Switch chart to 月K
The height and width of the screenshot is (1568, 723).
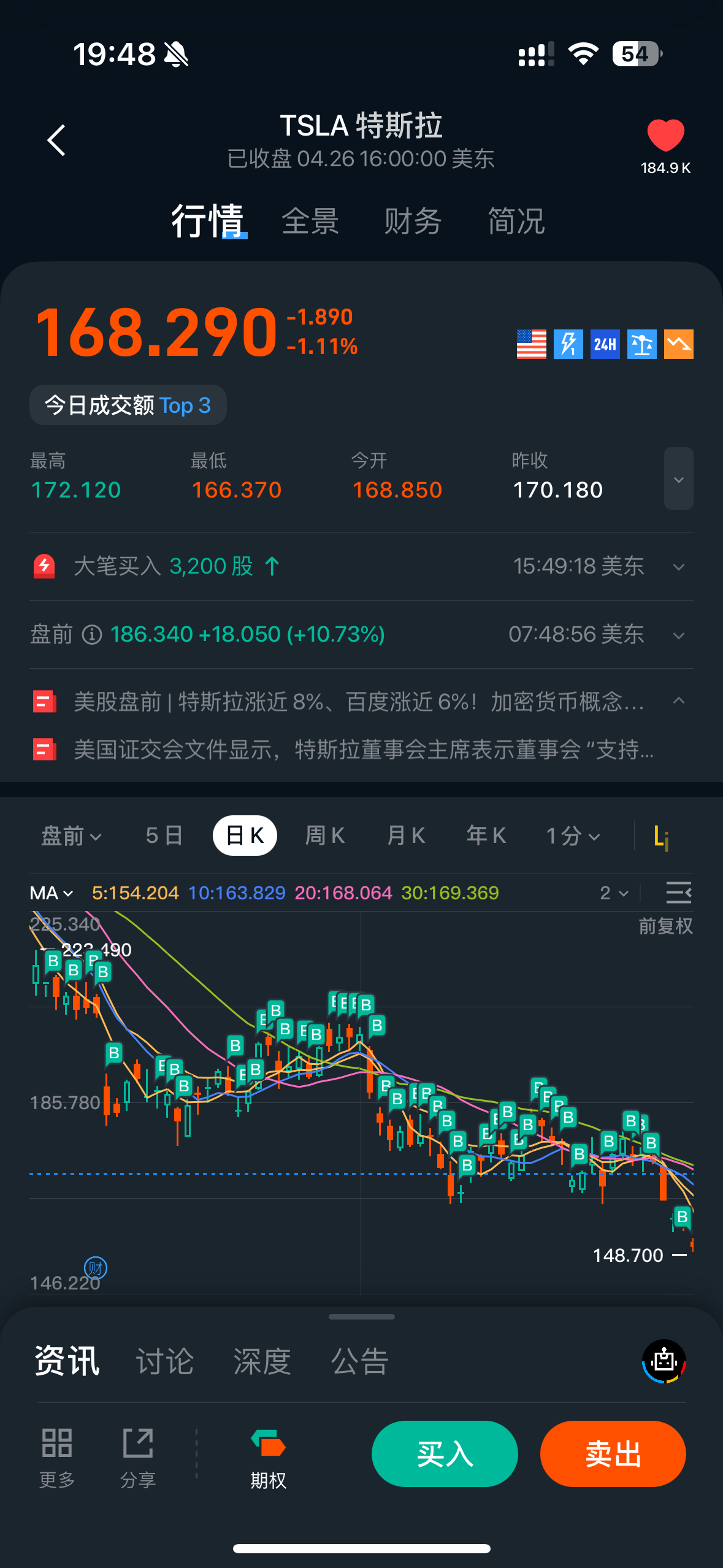[x=406, y=836]
